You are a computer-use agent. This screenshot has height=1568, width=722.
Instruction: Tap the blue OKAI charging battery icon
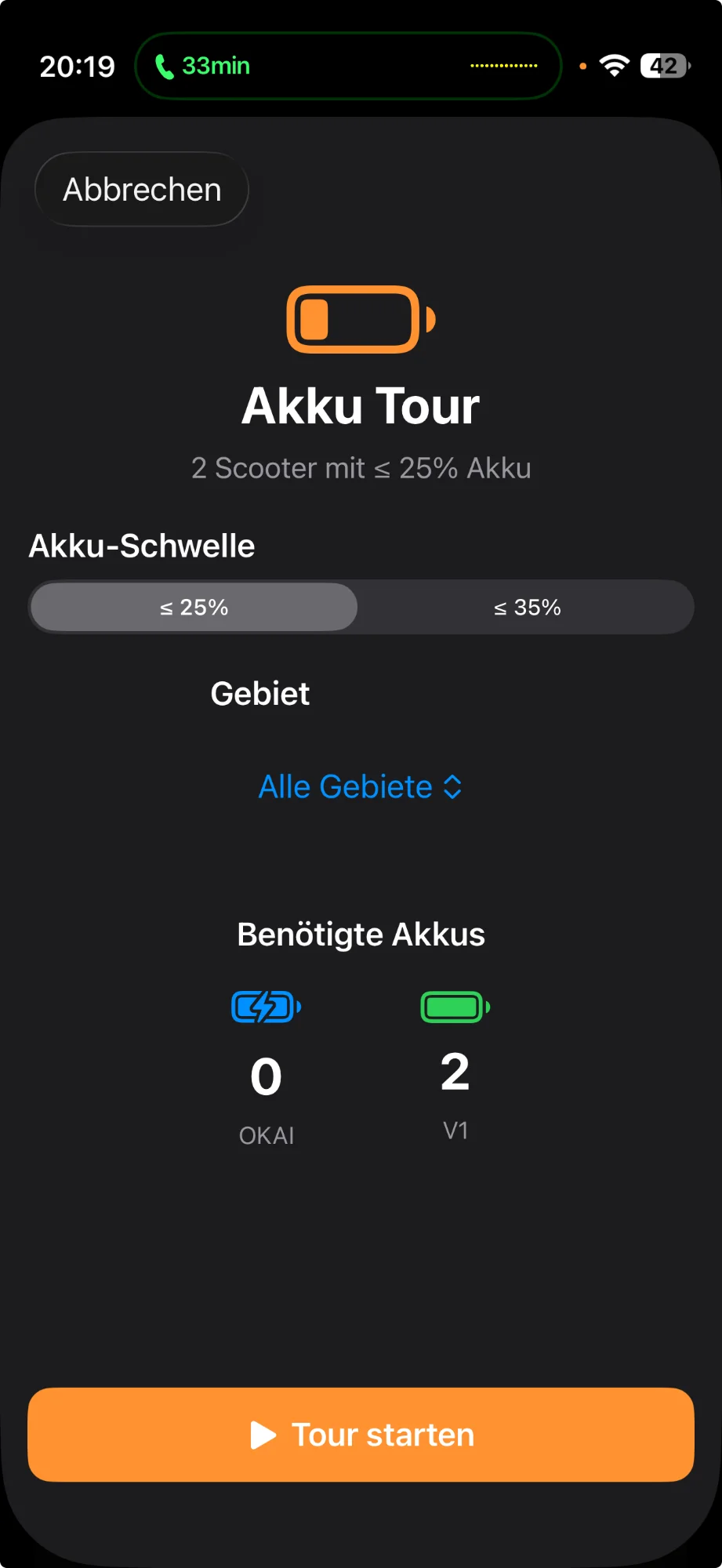pos(266,1007)
